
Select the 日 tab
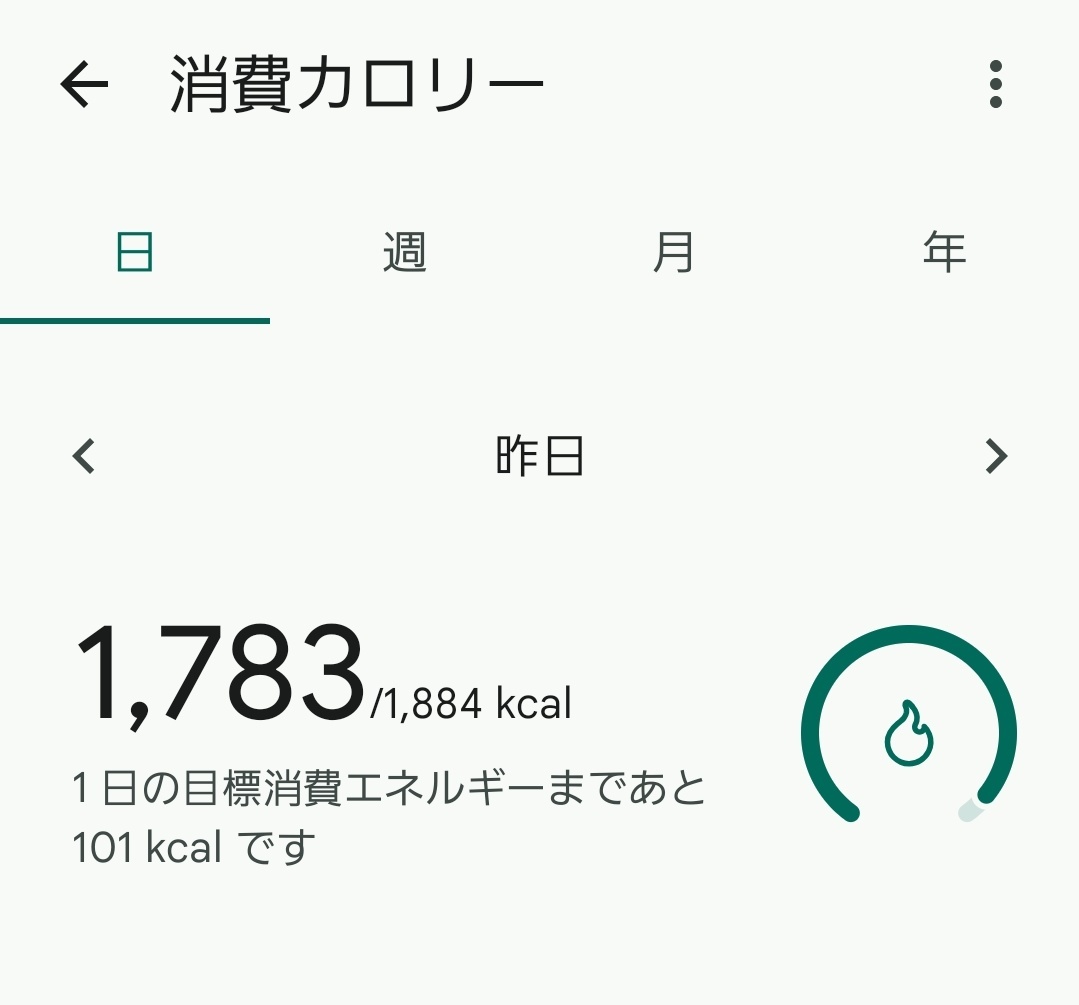pos(135,252)
